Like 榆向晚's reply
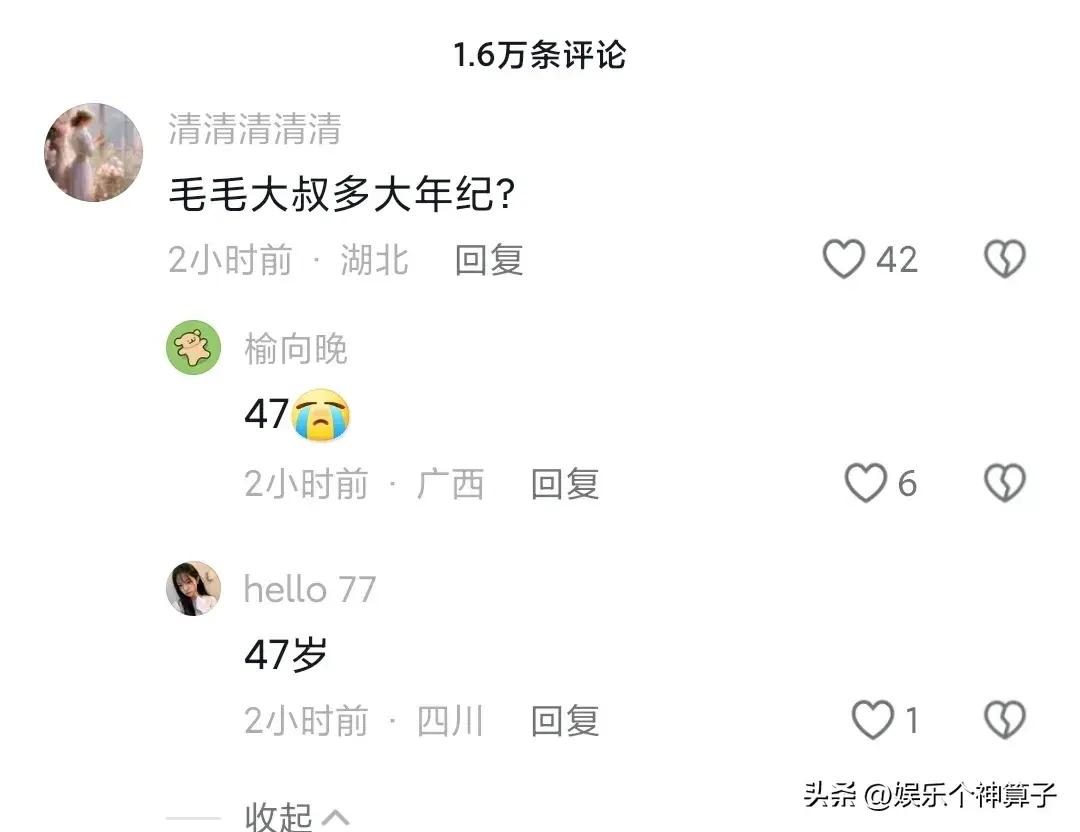The image size is (1080, 832). click(x=866, y=484)
